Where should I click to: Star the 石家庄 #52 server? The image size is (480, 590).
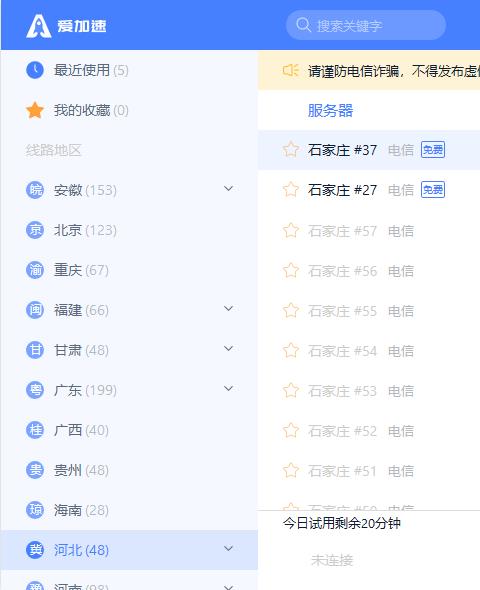pos(291,431)
